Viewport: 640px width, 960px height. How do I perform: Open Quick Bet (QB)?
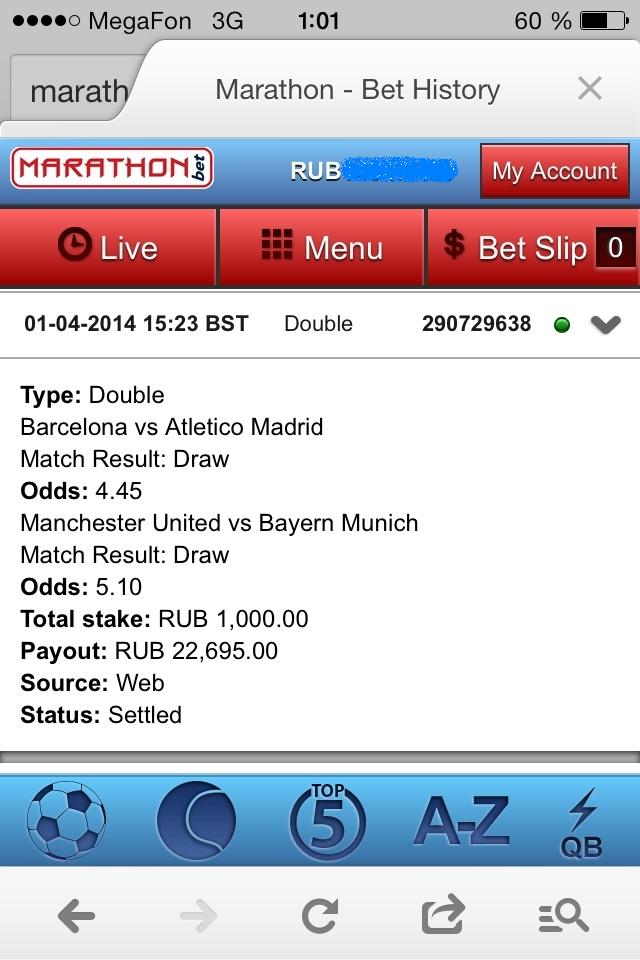(581, 823)
